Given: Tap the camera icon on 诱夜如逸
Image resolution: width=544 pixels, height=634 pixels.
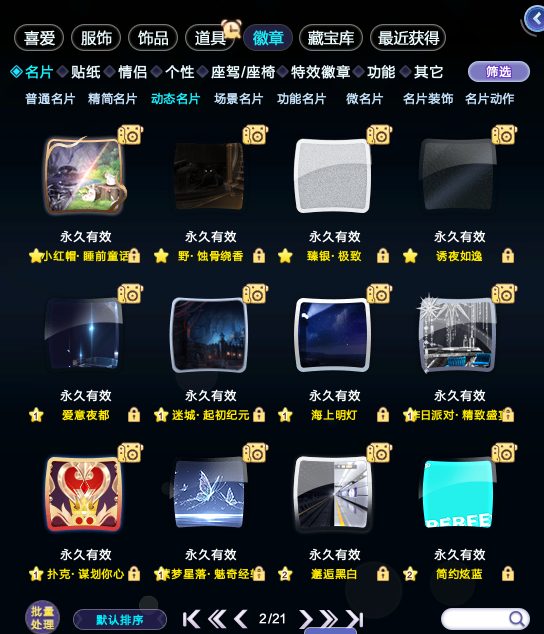Looking at the screenshot, I should click(504, 135).
